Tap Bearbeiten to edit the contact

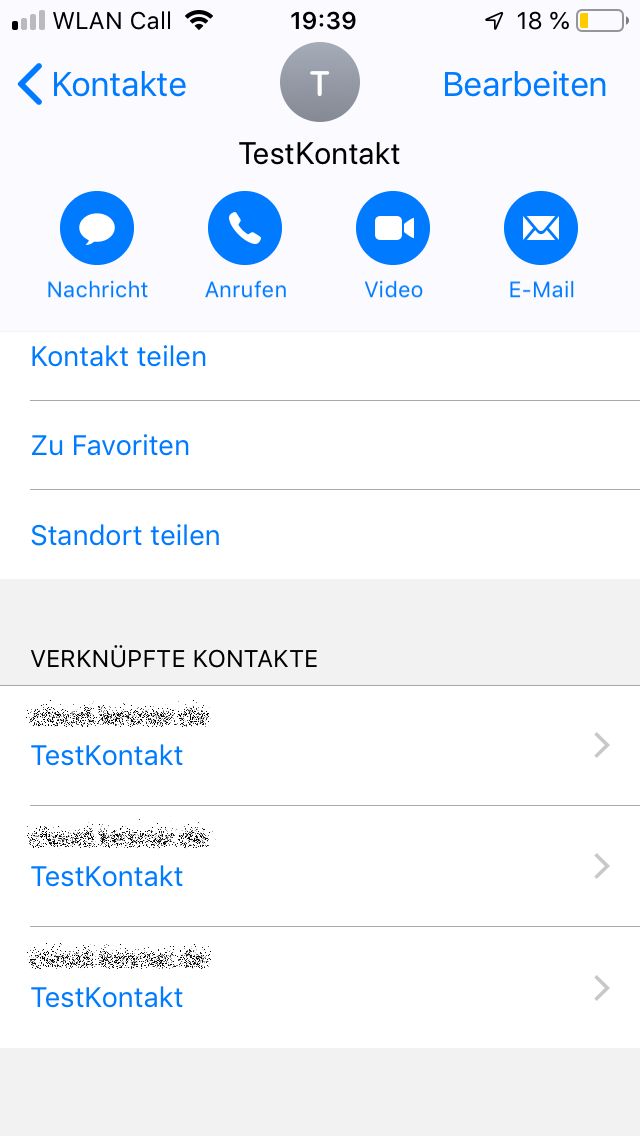pos(524,85)
